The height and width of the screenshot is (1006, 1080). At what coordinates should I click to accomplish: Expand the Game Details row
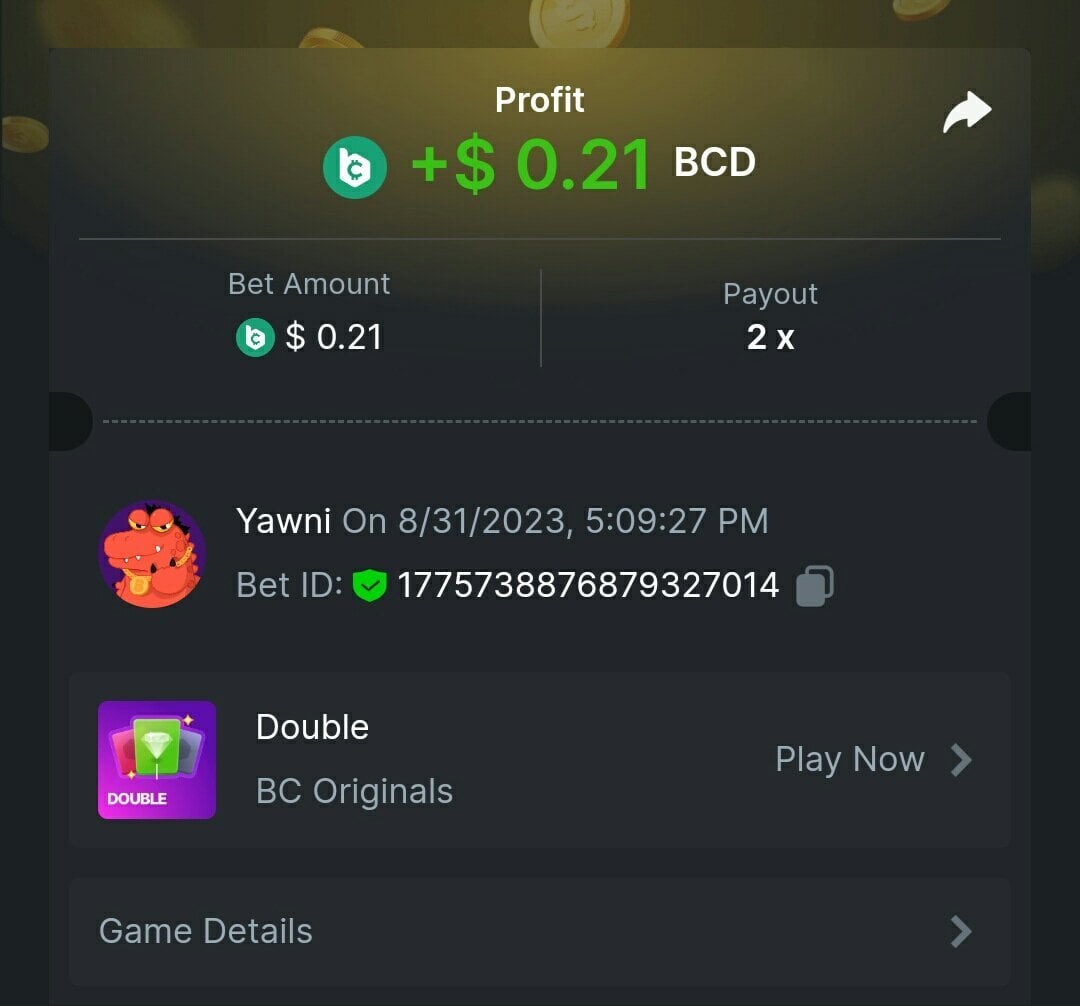539,932
